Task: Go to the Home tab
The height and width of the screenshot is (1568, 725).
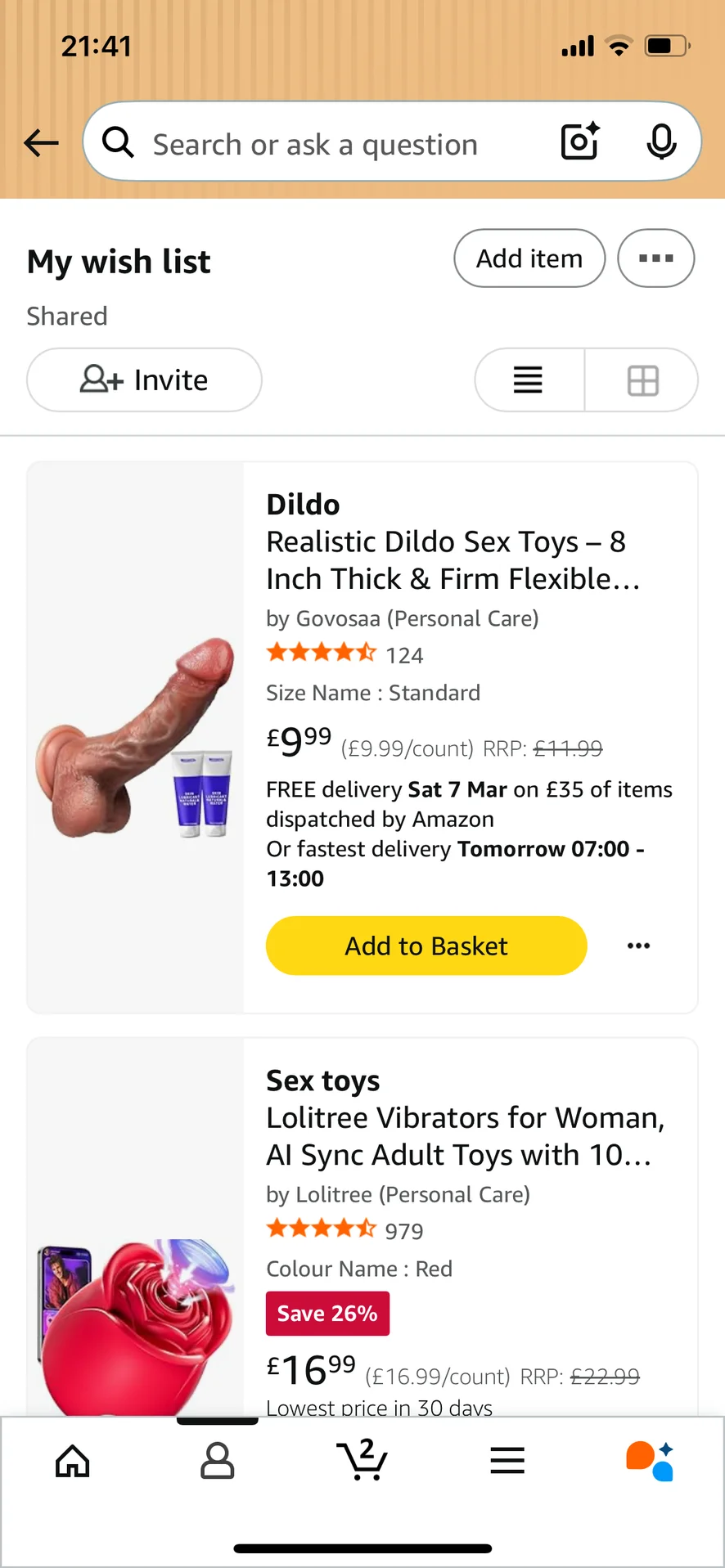Action: pos(72,1461)
